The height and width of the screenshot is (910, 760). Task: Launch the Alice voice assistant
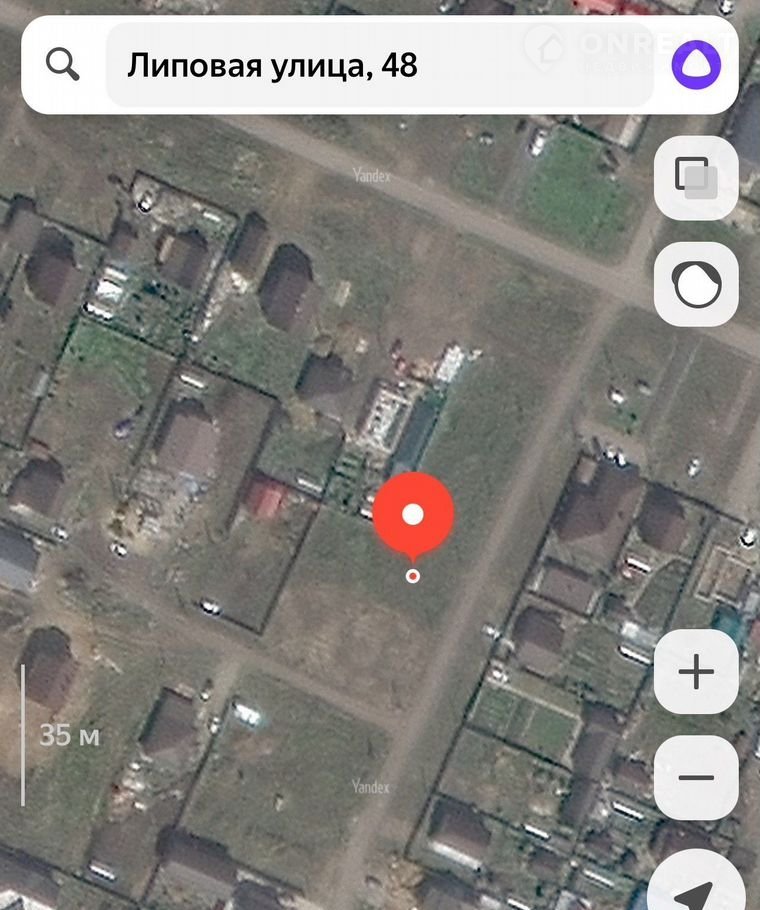coord(696,66)
